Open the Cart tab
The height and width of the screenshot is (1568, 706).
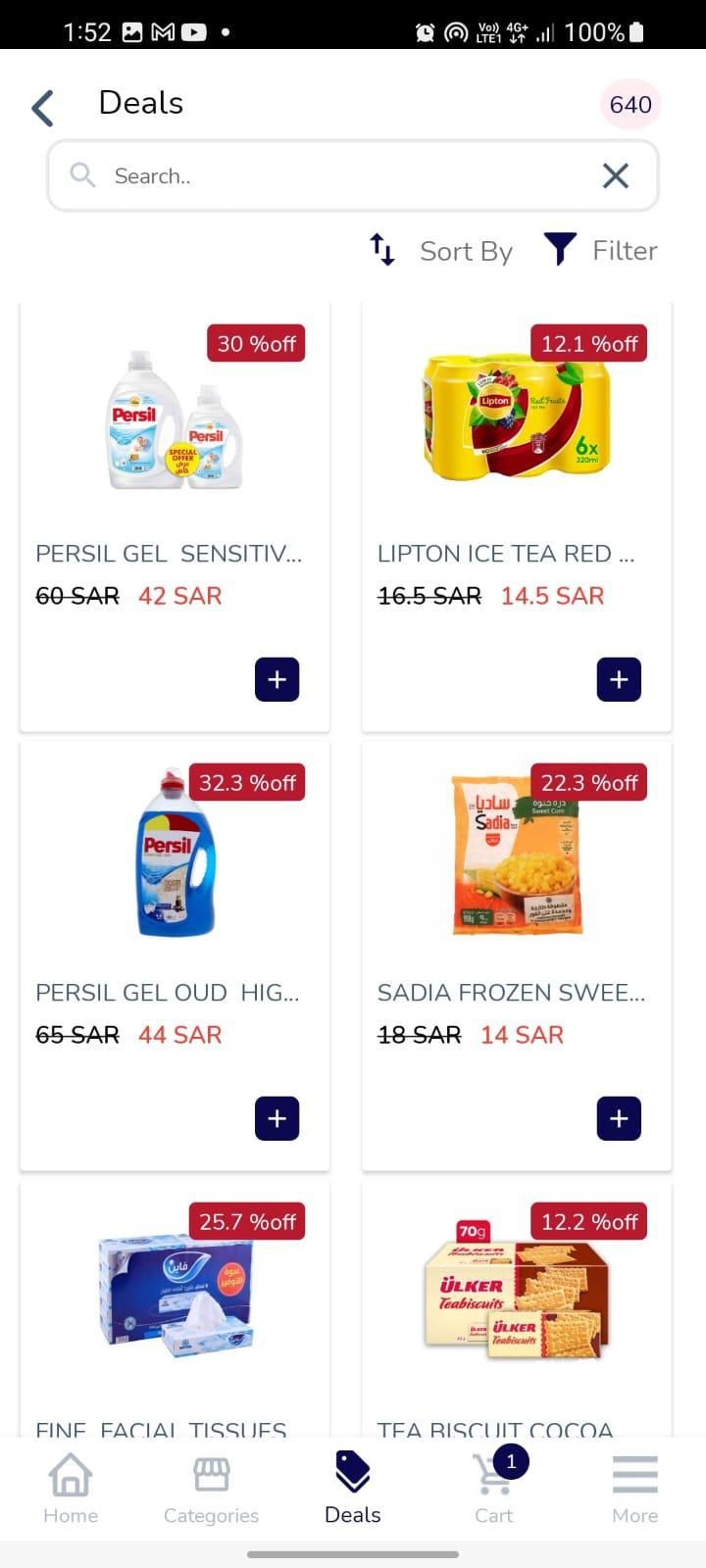point(494,1488)
